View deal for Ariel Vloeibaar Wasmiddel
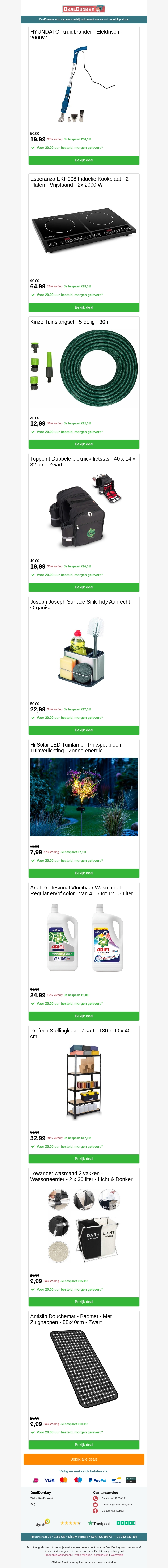Image resolution: width=168 pixels, height=1568 pixels. [84, 1016]
